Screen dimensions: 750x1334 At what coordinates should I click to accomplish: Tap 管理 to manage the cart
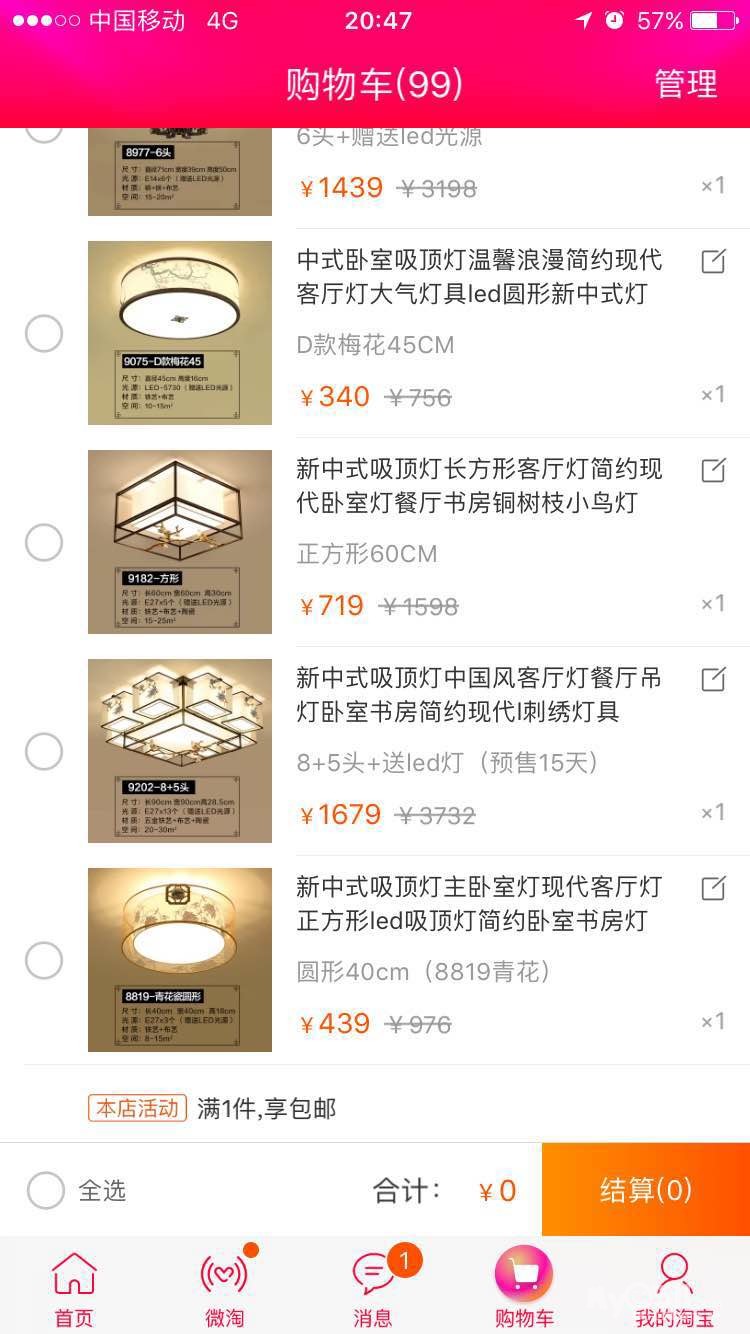click(x=685, y=84)
